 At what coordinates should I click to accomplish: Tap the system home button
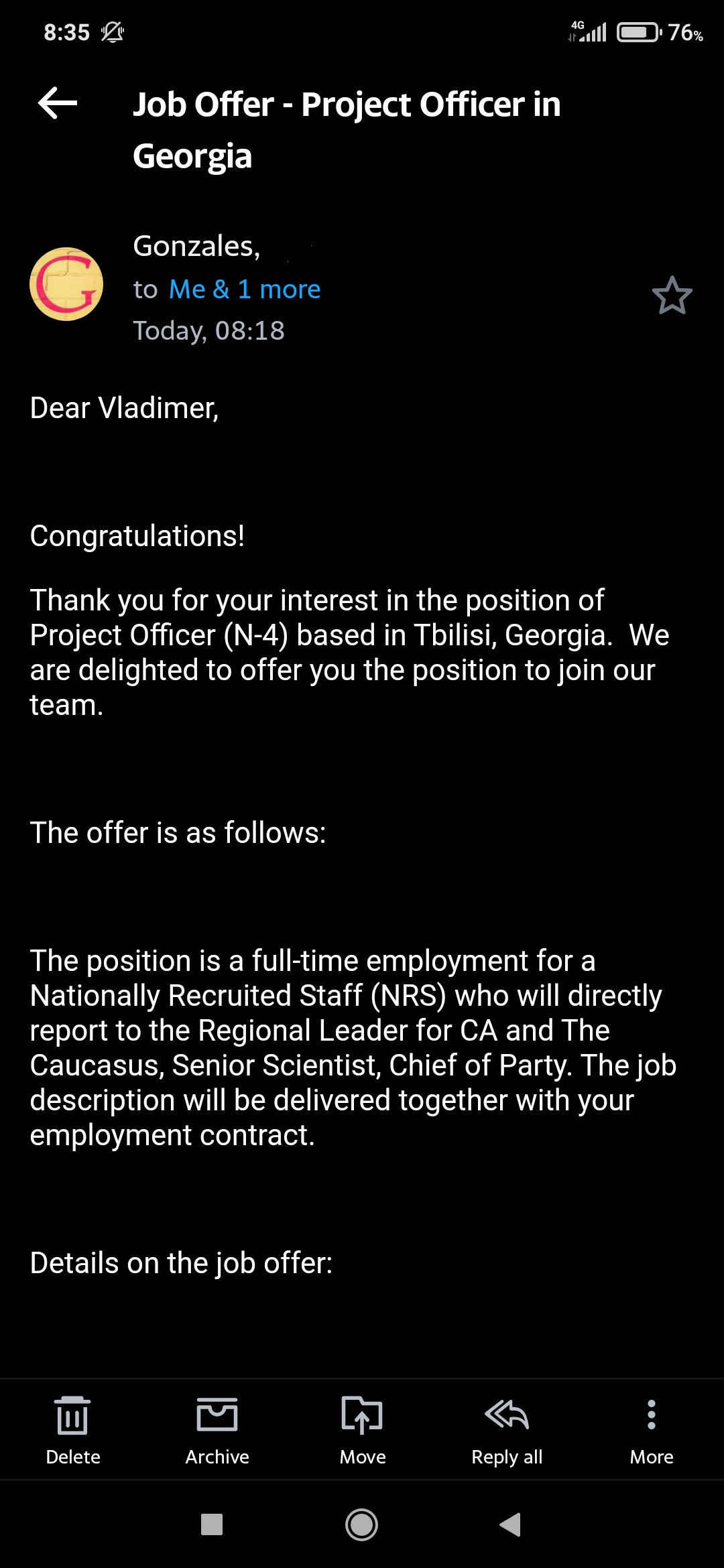tap(361, 1524)
